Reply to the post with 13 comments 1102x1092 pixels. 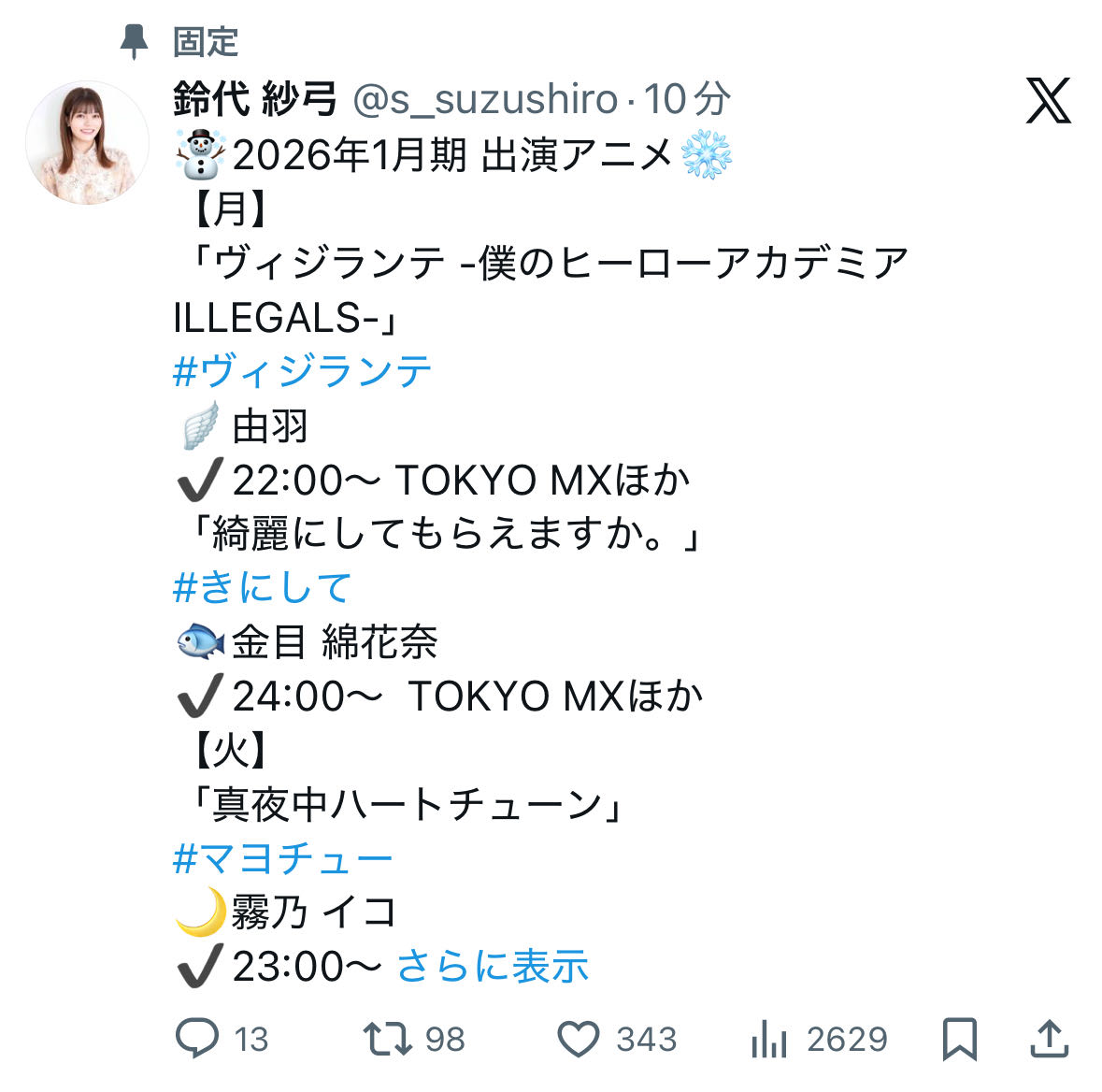[197, 1039]
